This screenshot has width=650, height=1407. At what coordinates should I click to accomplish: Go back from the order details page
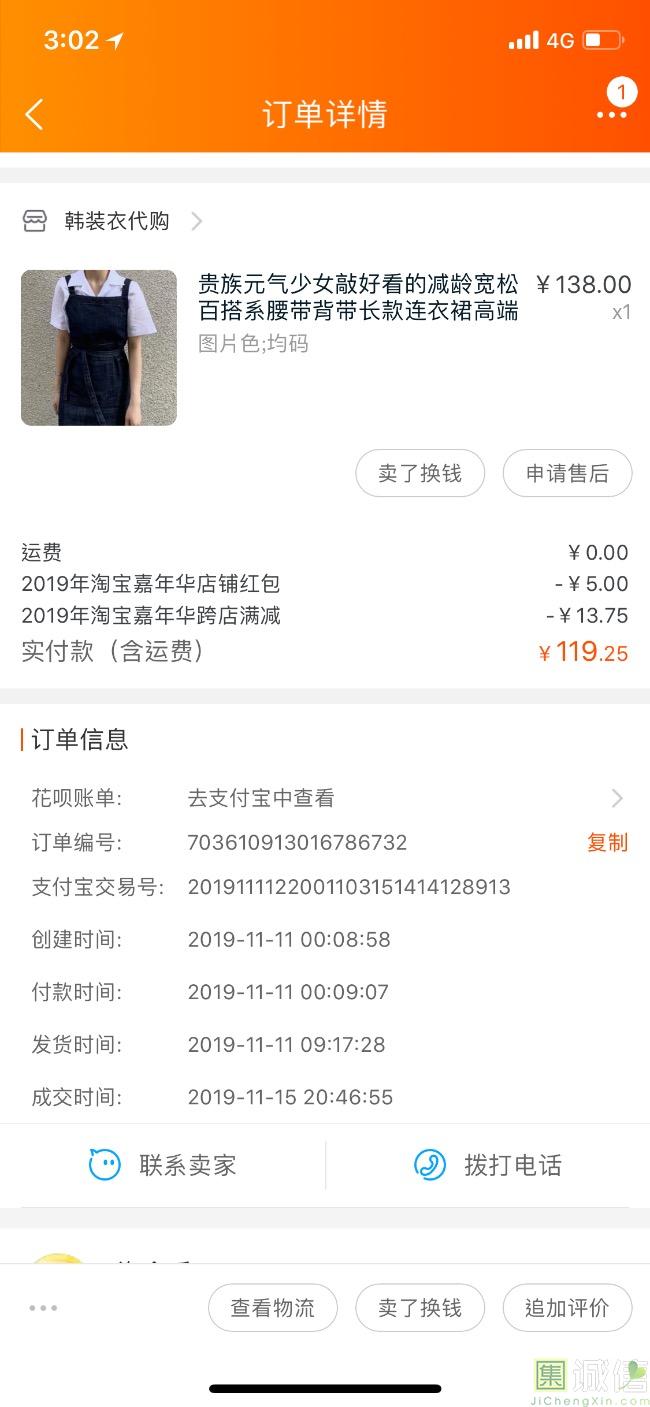pyautogui.click(x=34, y=114)
